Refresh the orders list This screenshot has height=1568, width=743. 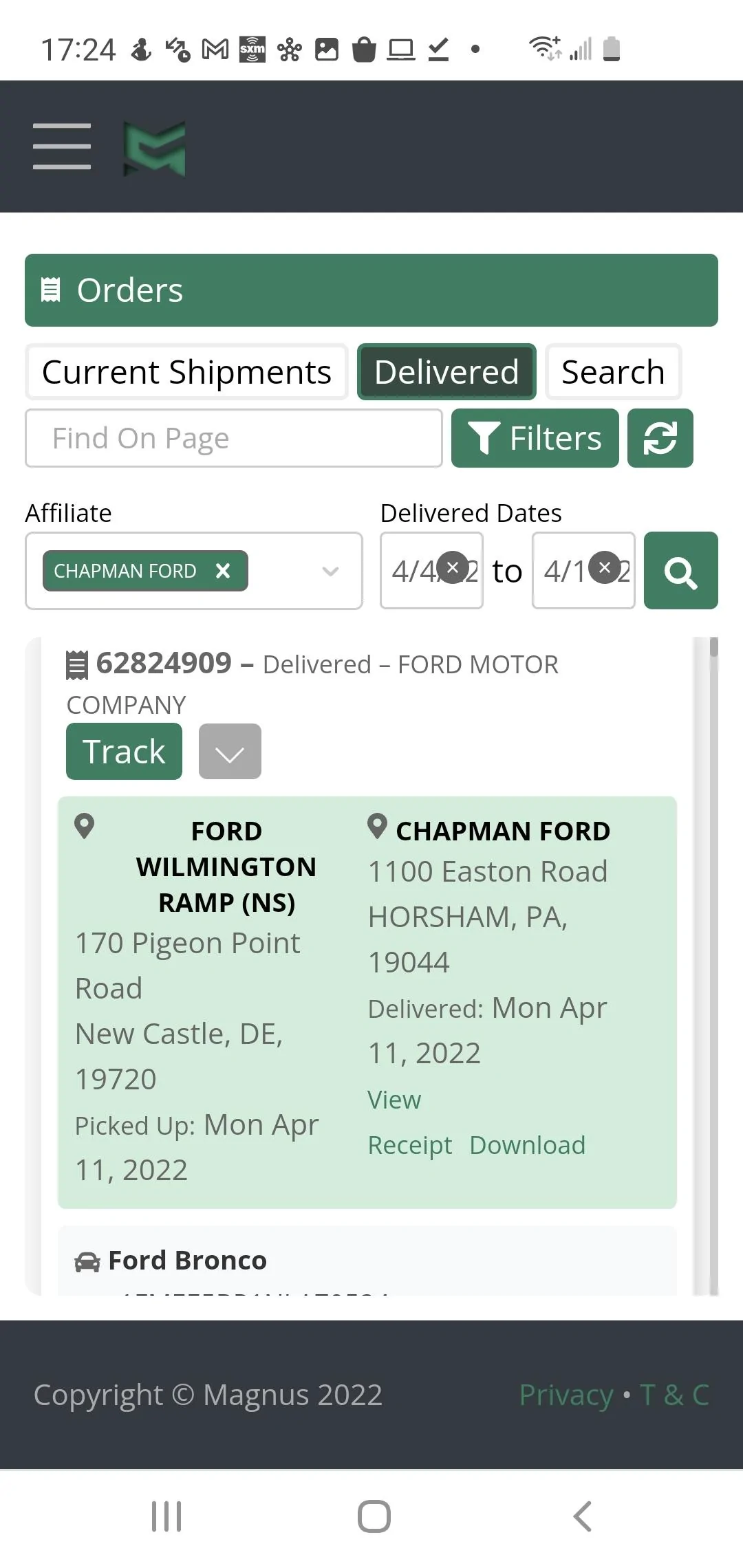[660, 438]
